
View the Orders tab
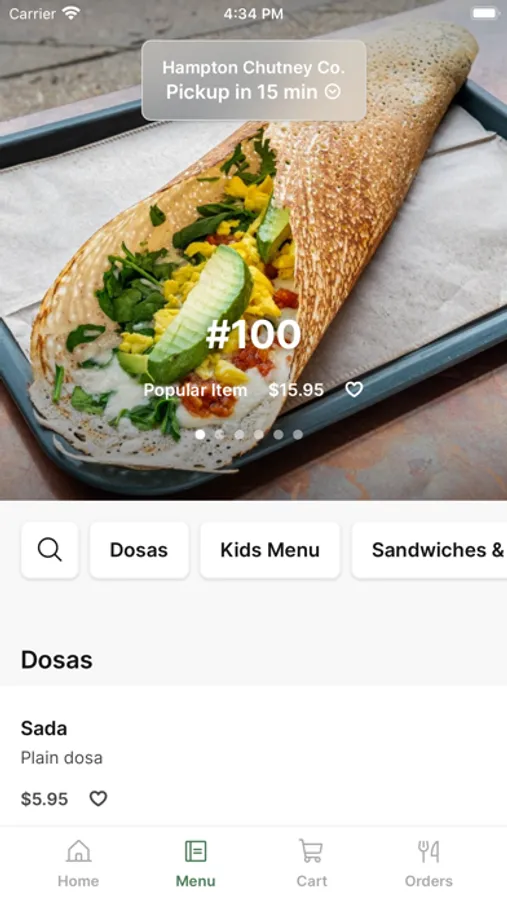click(428, 863)
